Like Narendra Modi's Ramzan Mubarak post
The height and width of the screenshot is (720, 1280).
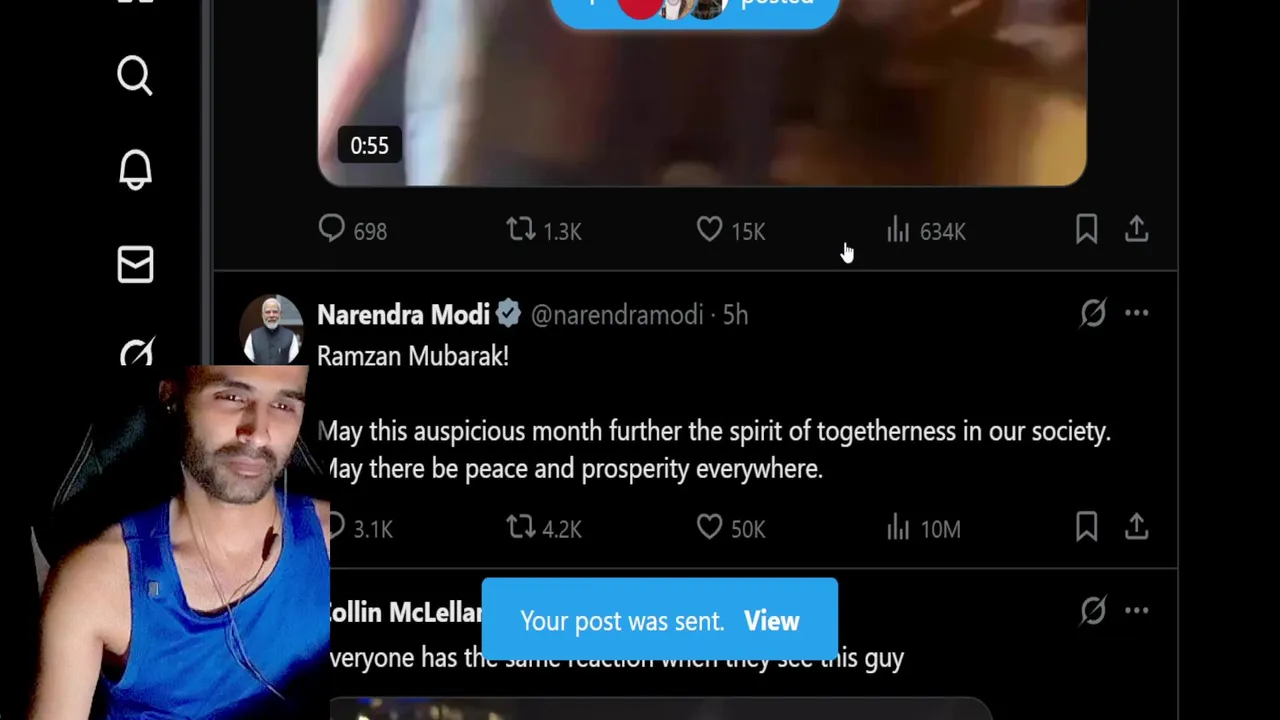tap(709, 527)
